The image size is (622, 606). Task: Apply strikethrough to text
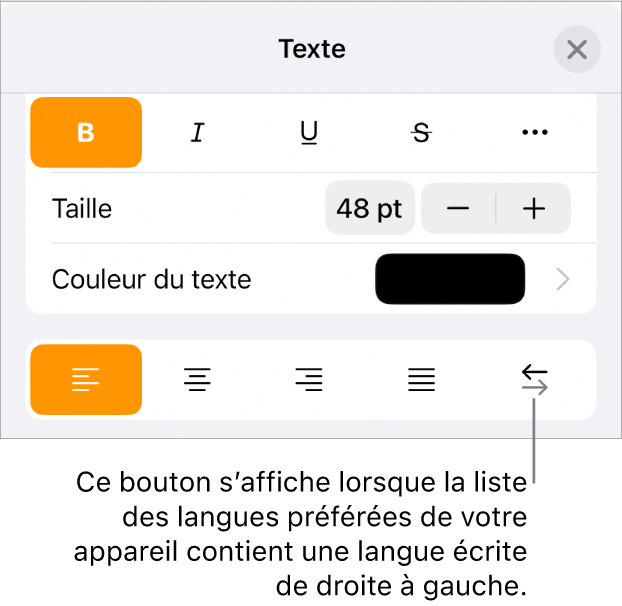[422, 132]
